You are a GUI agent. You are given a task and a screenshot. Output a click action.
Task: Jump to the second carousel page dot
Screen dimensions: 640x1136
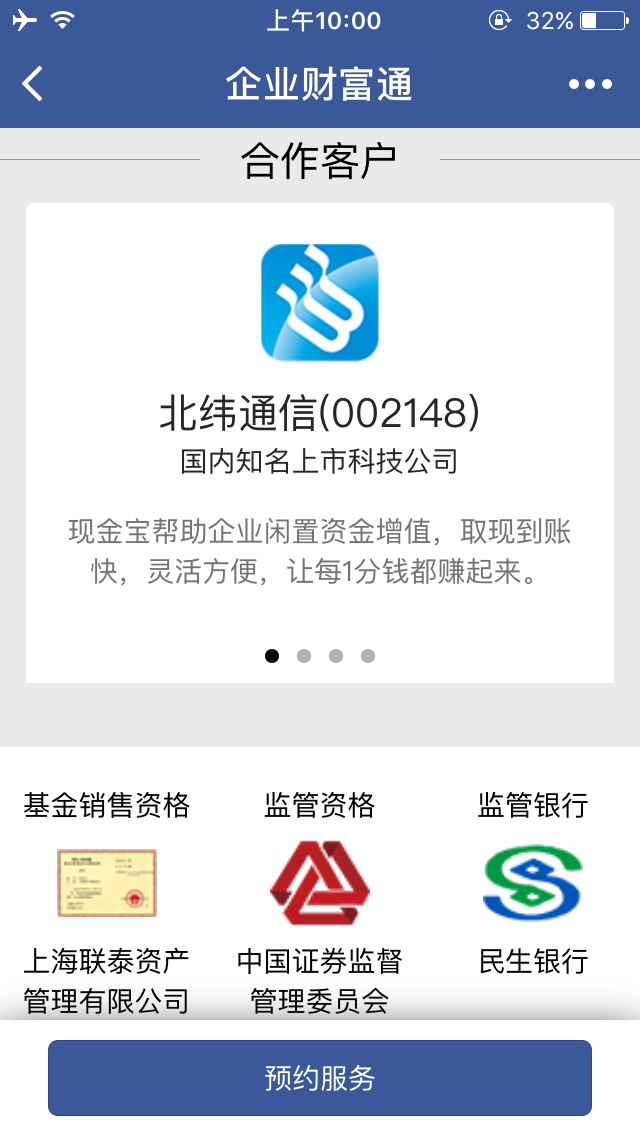[304, 656]
